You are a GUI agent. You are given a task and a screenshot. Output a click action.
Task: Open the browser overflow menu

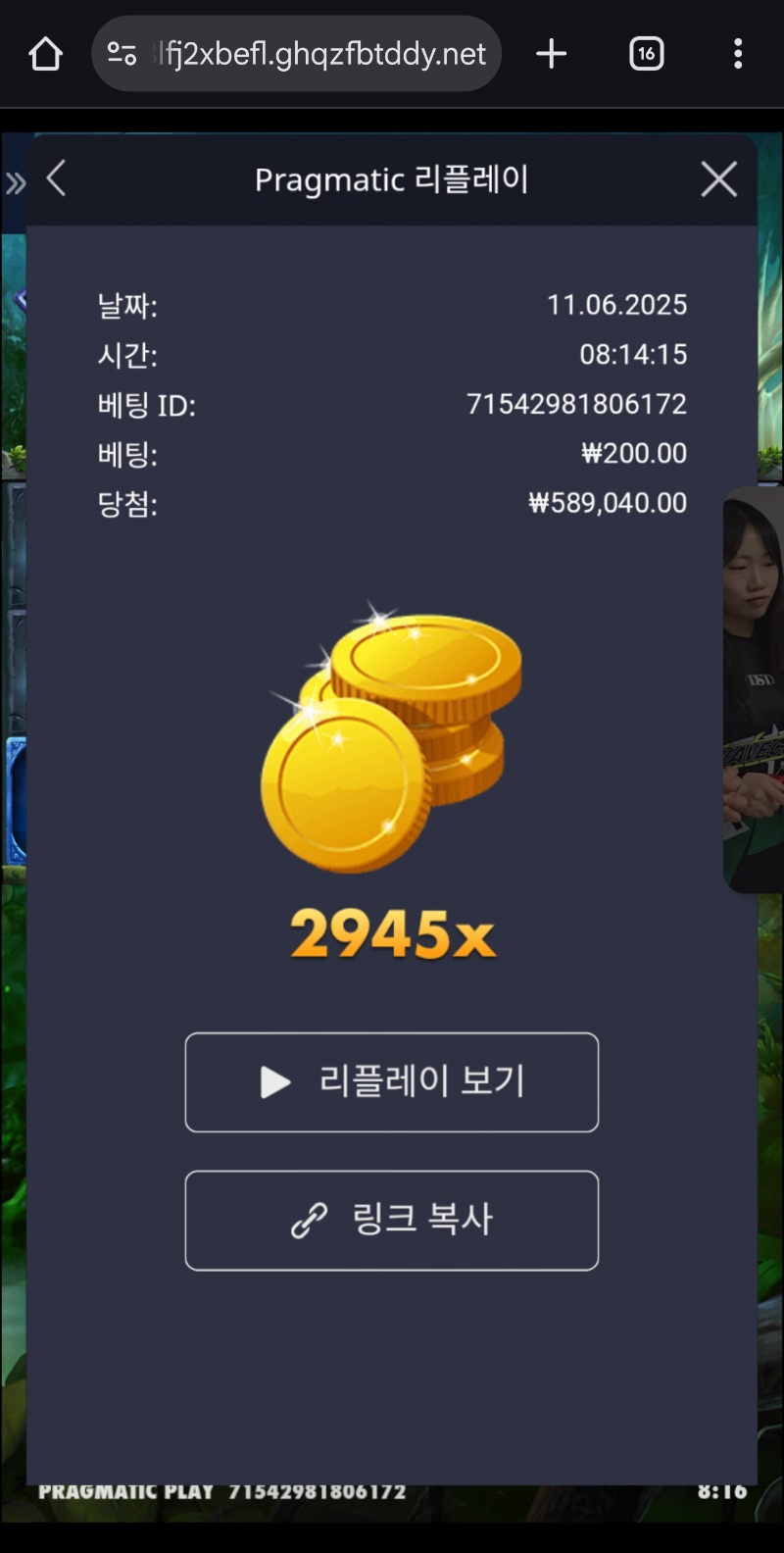pyautogui.click(x=738, y=54)
